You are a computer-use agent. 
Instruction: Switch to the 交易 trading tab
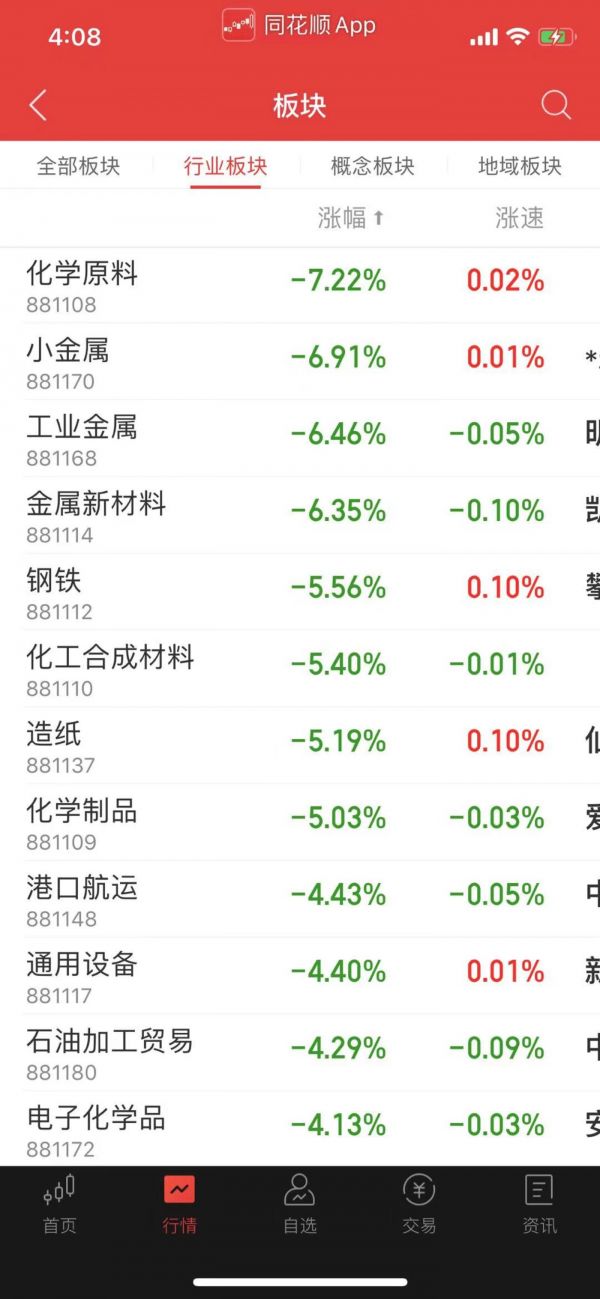(x=419, y=1204)
